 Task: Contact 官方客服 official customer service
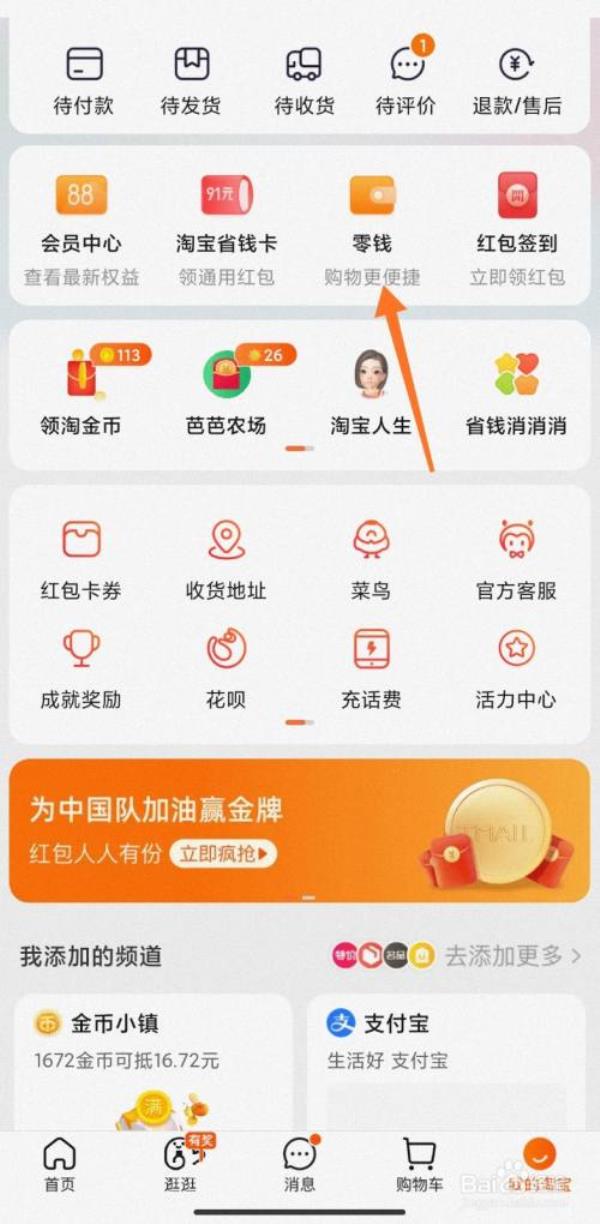[x=516, y=559]
